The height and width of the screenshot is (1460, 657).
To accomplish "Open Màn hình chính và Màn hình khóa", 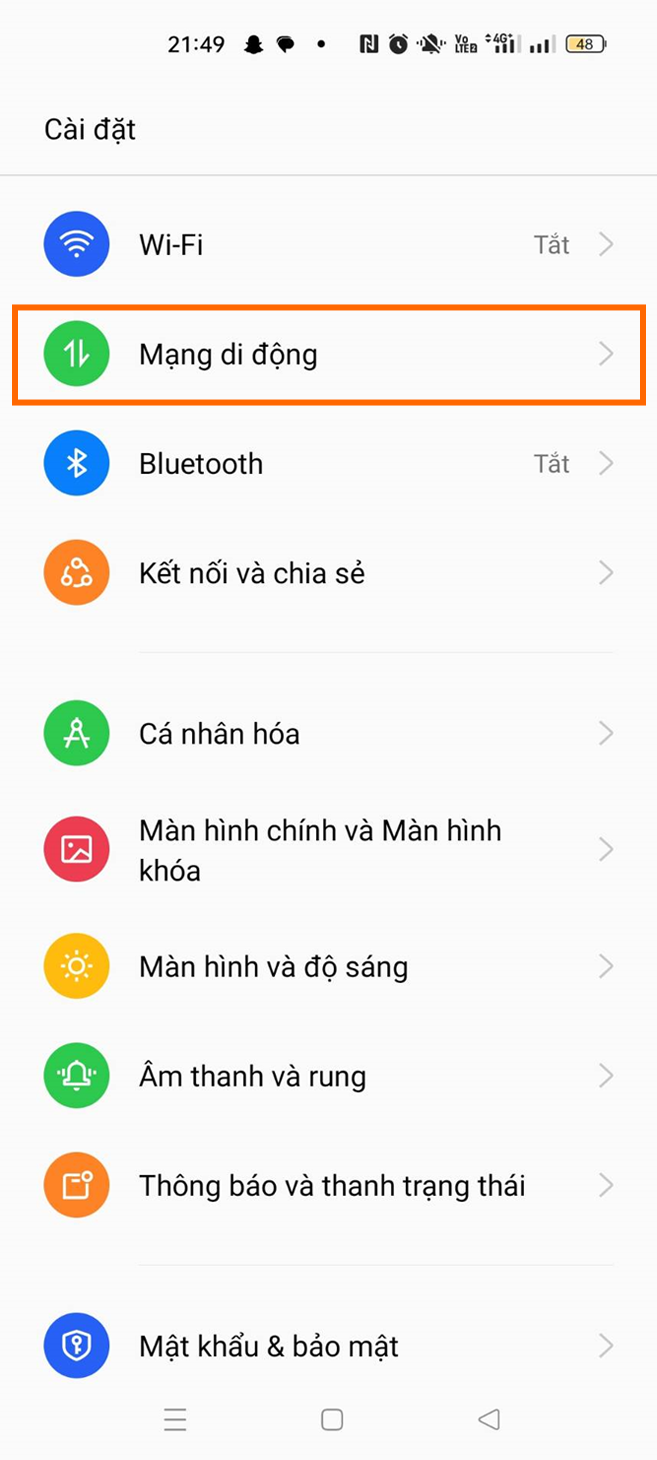I will point(328,850).
